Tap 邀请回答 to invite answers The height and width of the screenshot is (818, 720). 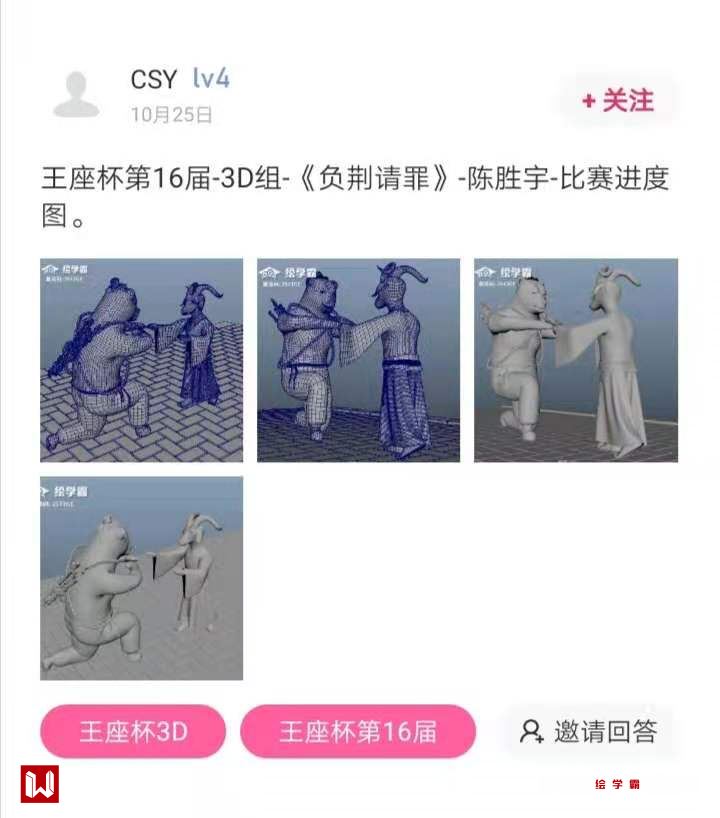pos(588,731)
